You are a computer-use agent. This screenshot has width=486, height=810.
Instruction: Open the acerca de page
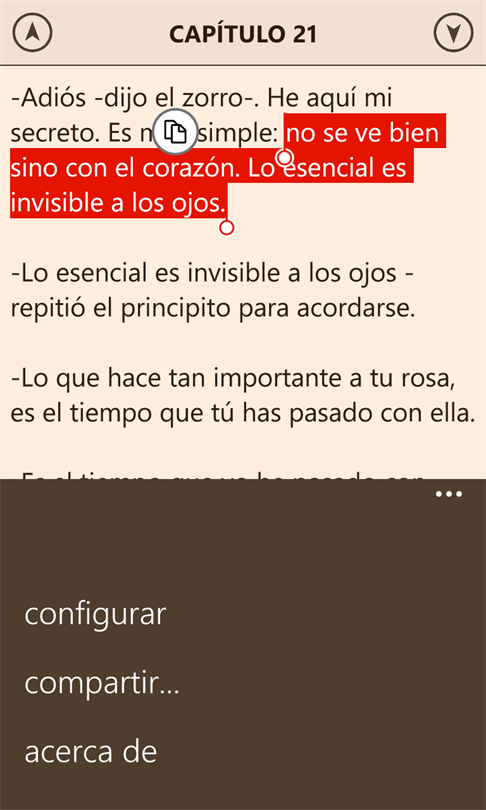click(90, 752)
